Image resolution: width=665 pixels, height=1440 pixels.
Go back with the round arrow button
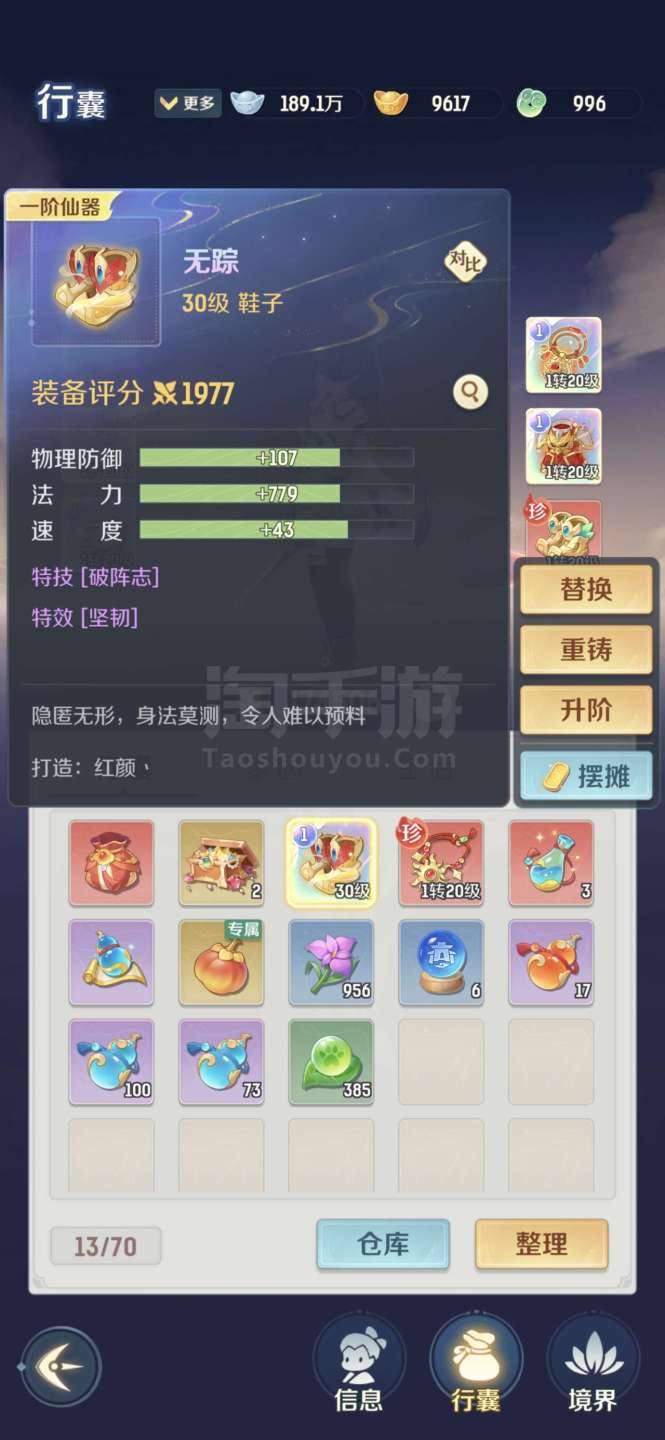coord(61,1366)
